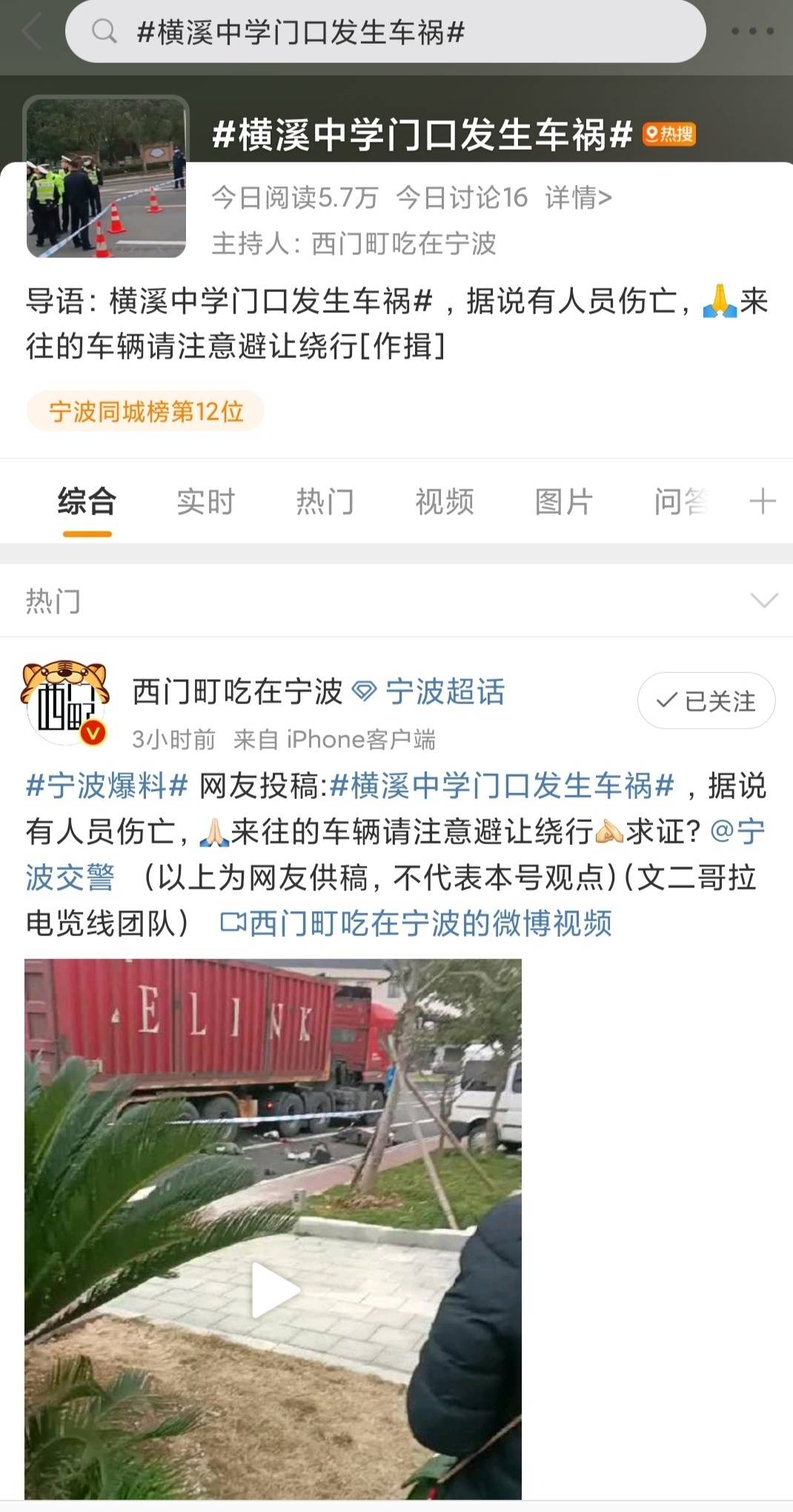Go back with the top-left arrow
This screenshot has width=793, height=1512.
tap(31, 33)
